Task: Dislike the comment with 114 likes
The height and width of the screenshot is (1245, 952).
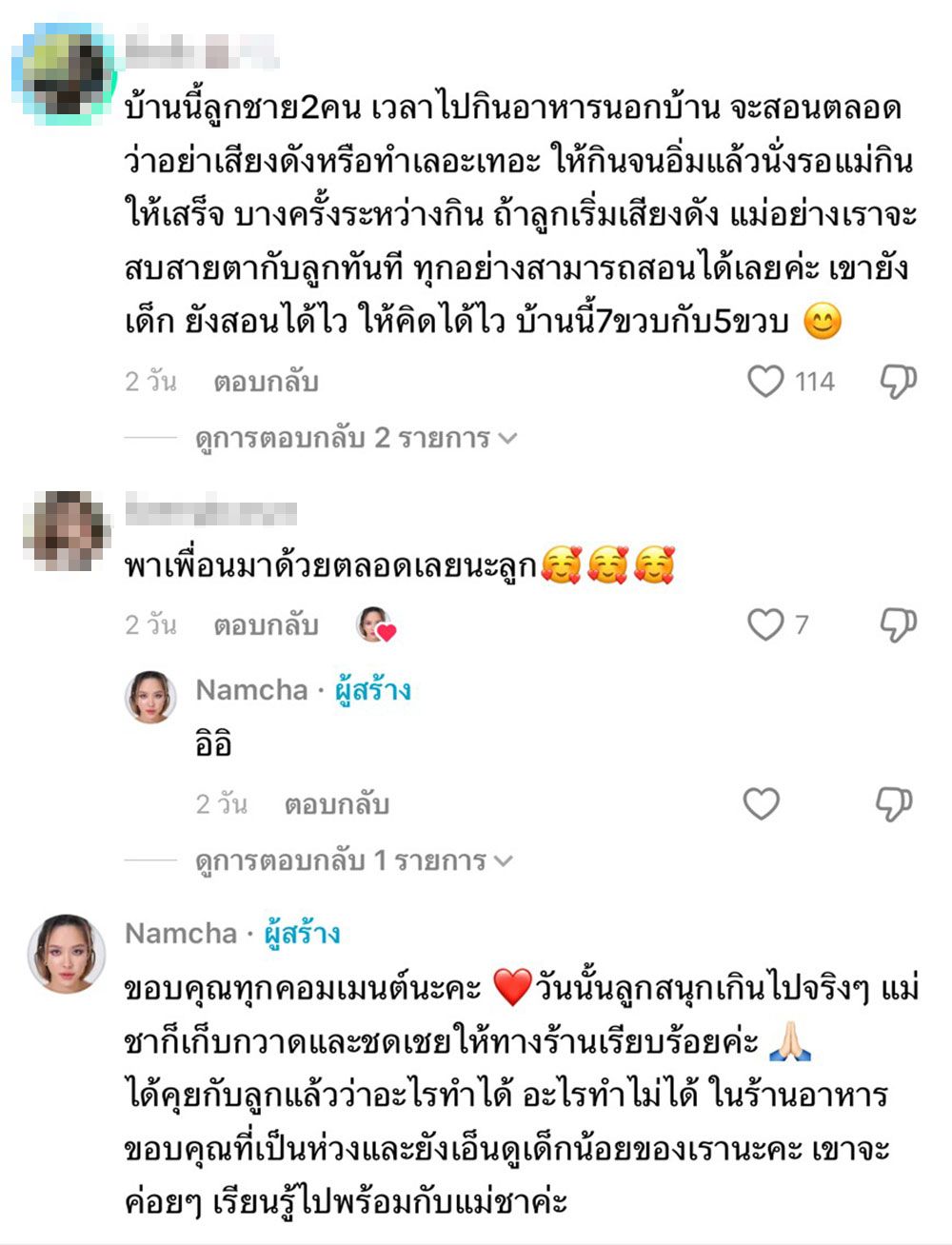Action: 897,382
